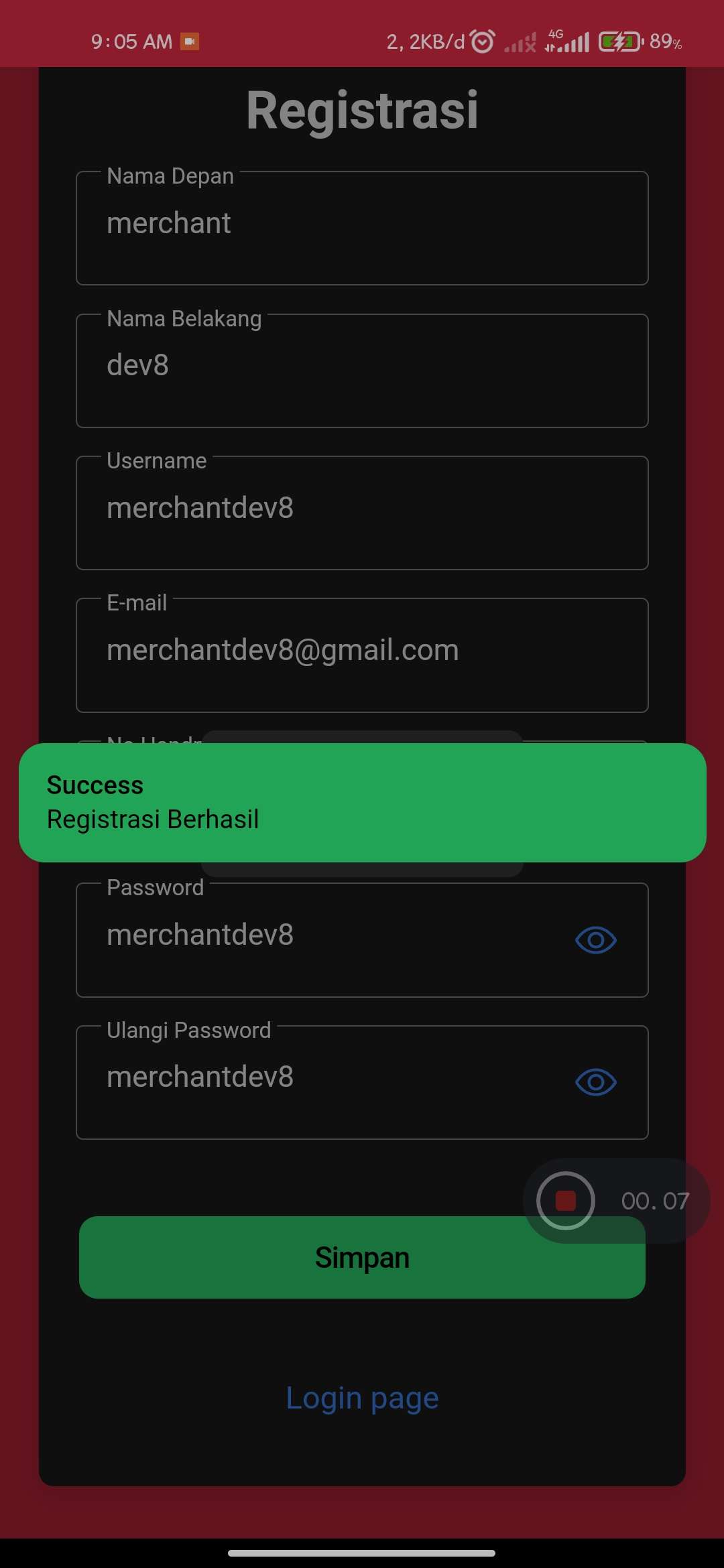Tap the Nama Depan field
Screen dimensions: 724x1568
click(x=362, y=228)
